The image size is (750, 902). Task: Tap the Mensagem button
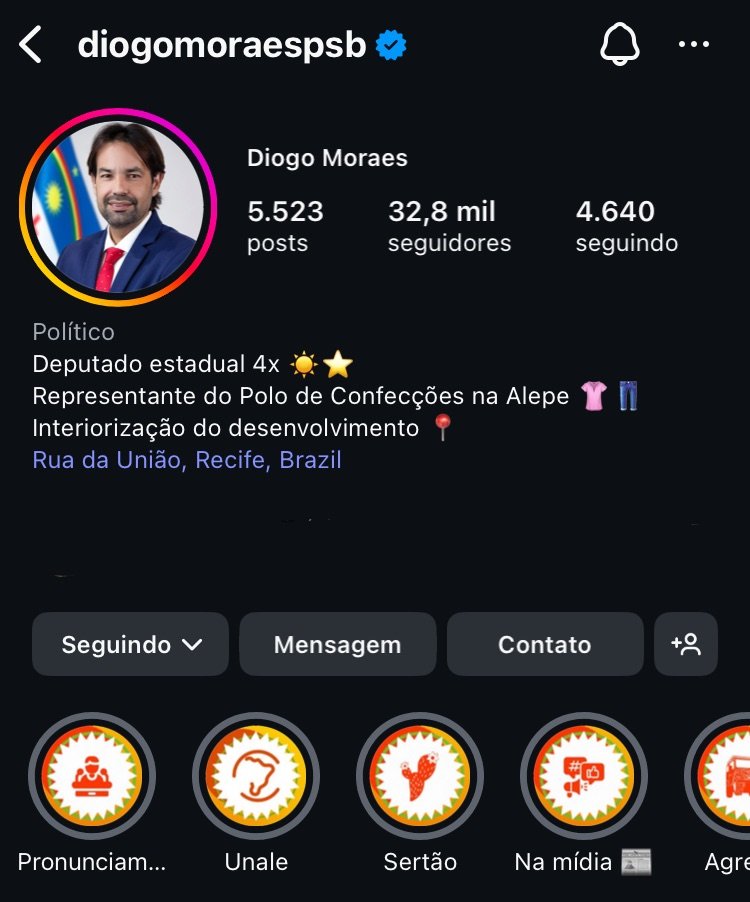(x=338, y=645)
